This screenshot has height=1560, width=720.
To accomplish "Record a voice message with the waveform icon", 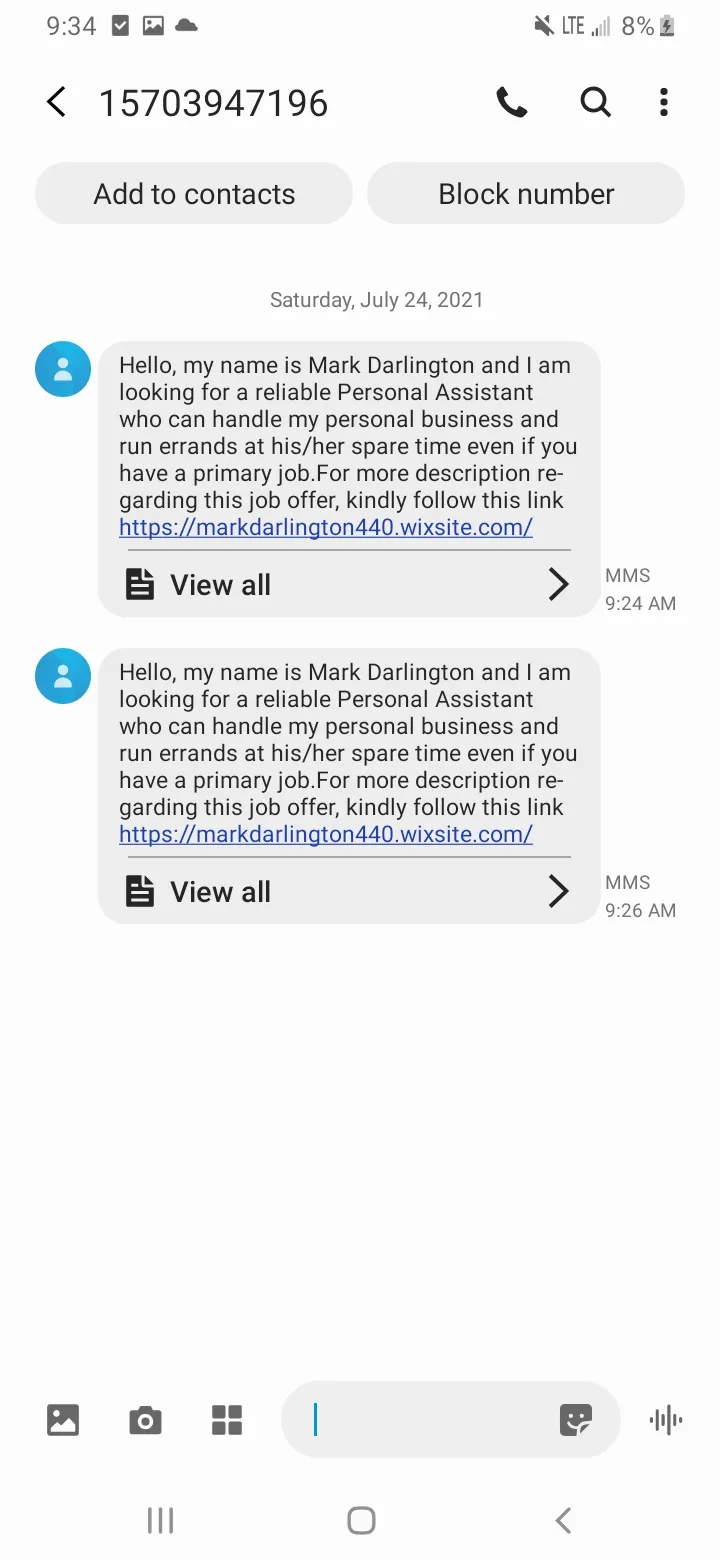I will [x=666, y=1420].
